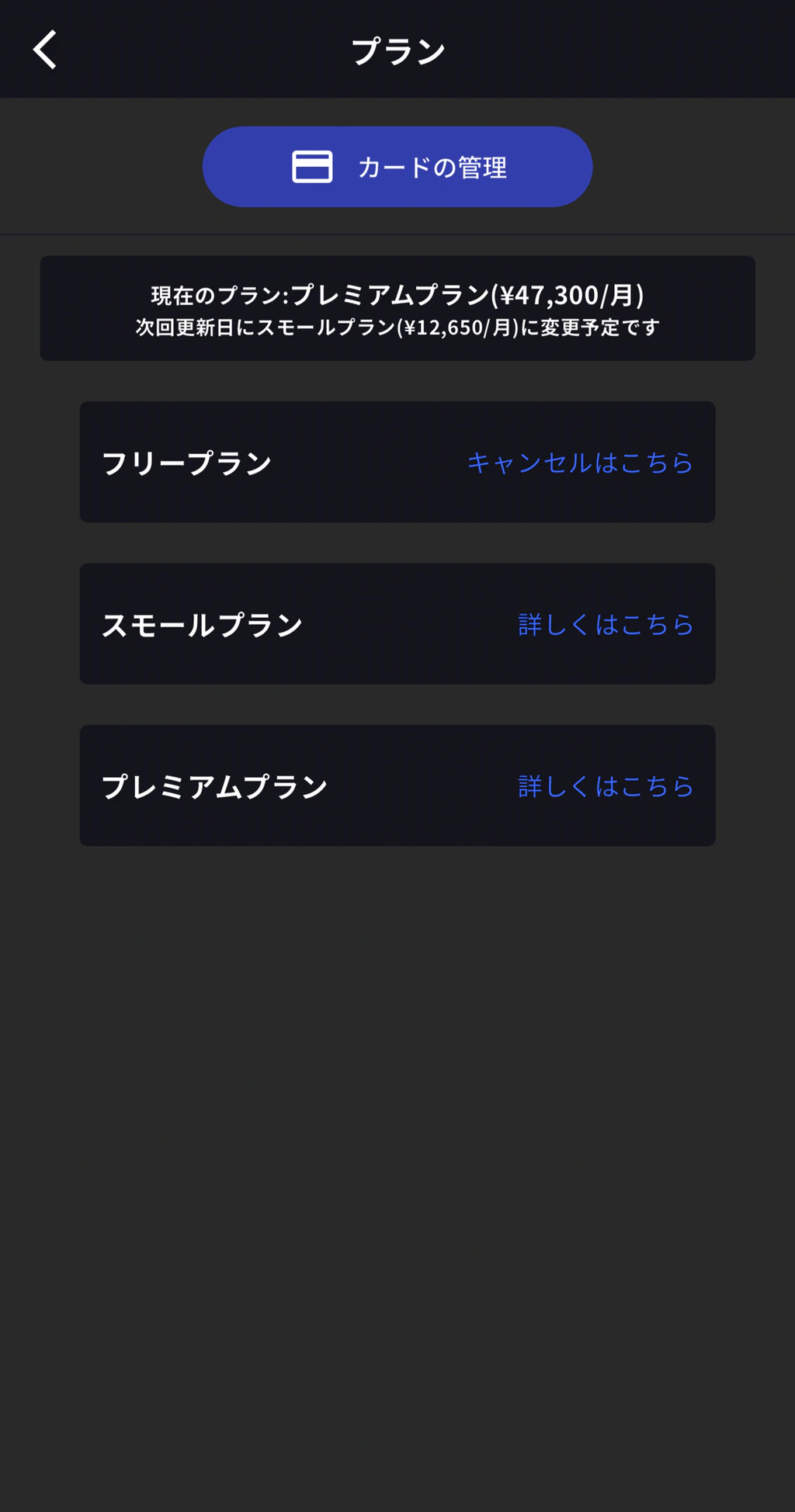The image size is (795, 1512).
Task: Tap the プラン title in the header
Action: [x=397, y=49]
